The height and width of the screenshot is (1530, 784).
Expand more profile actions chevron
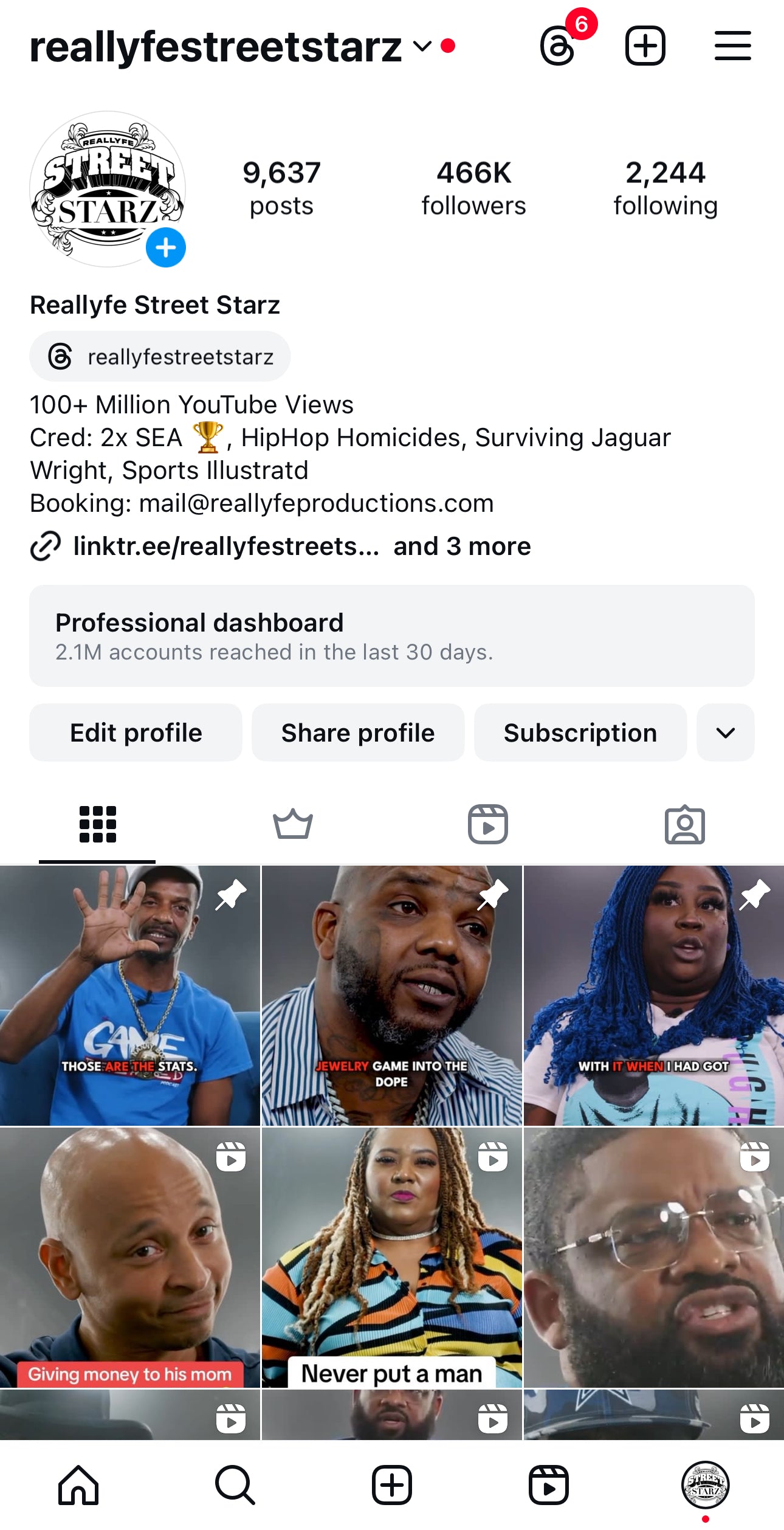click(726, 733)
